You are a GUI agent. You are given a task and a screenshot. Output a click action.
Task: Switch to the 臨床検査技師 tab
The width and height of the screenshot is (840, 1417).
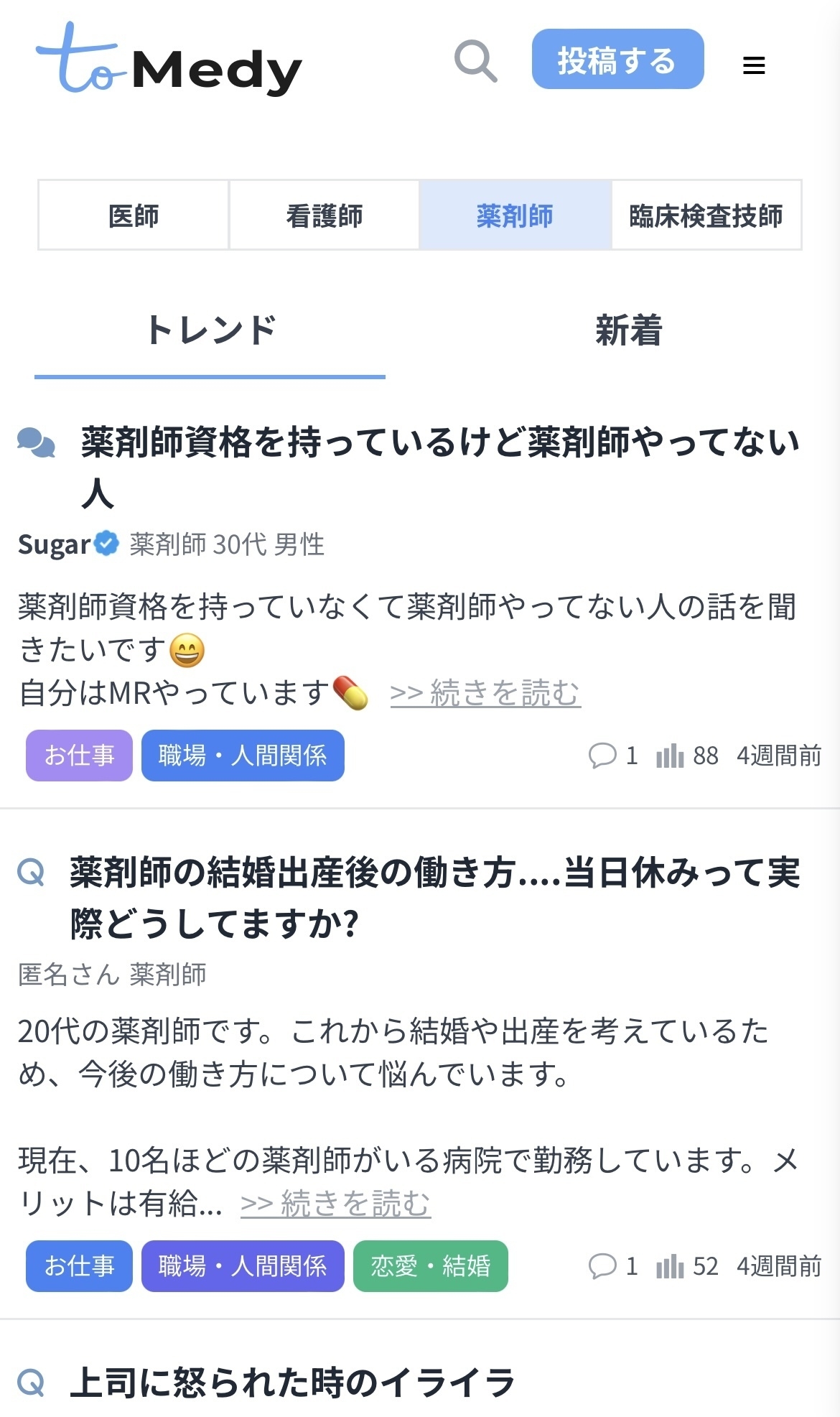pyautogui.click(x=706, y=215)
